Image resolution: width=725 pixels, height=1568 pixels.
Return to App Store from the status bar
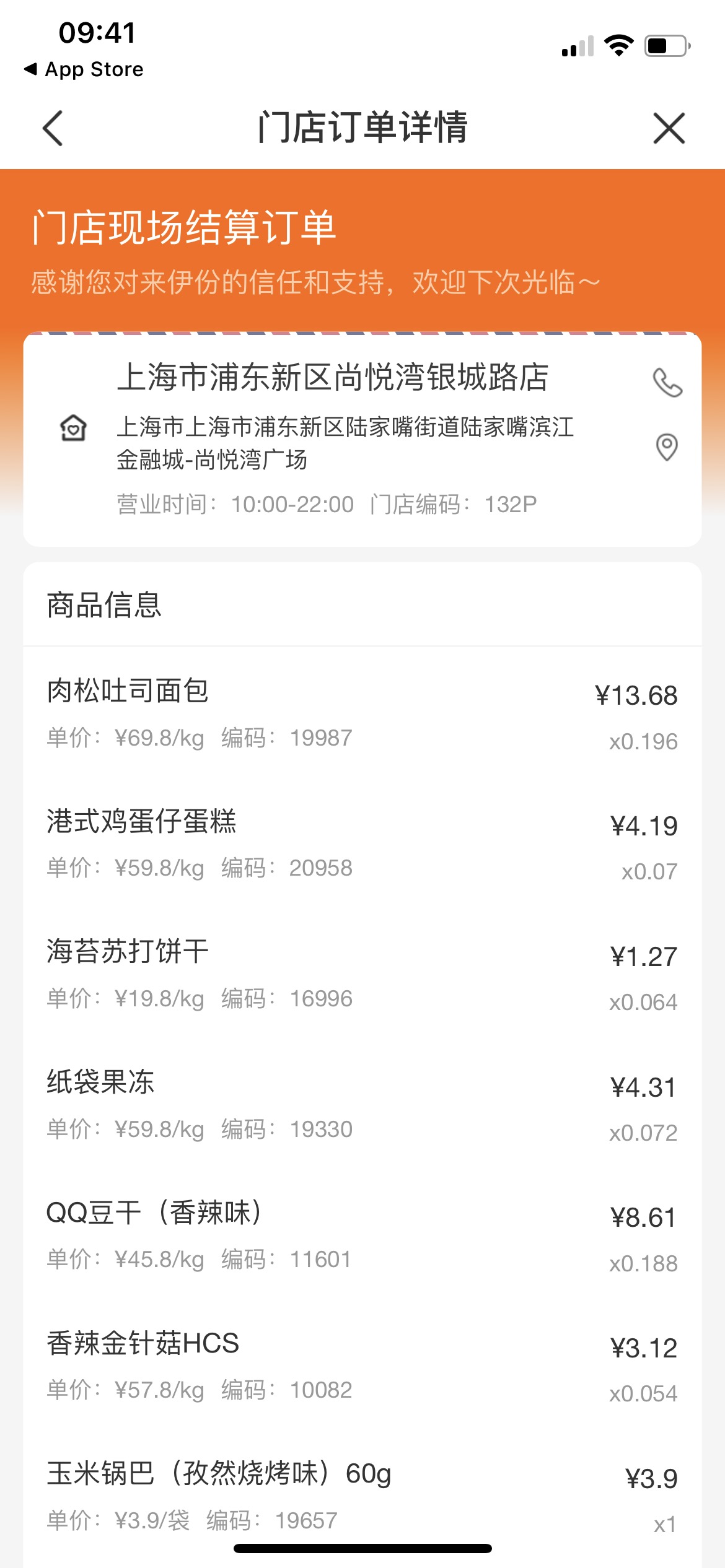[x=84, y=69]
